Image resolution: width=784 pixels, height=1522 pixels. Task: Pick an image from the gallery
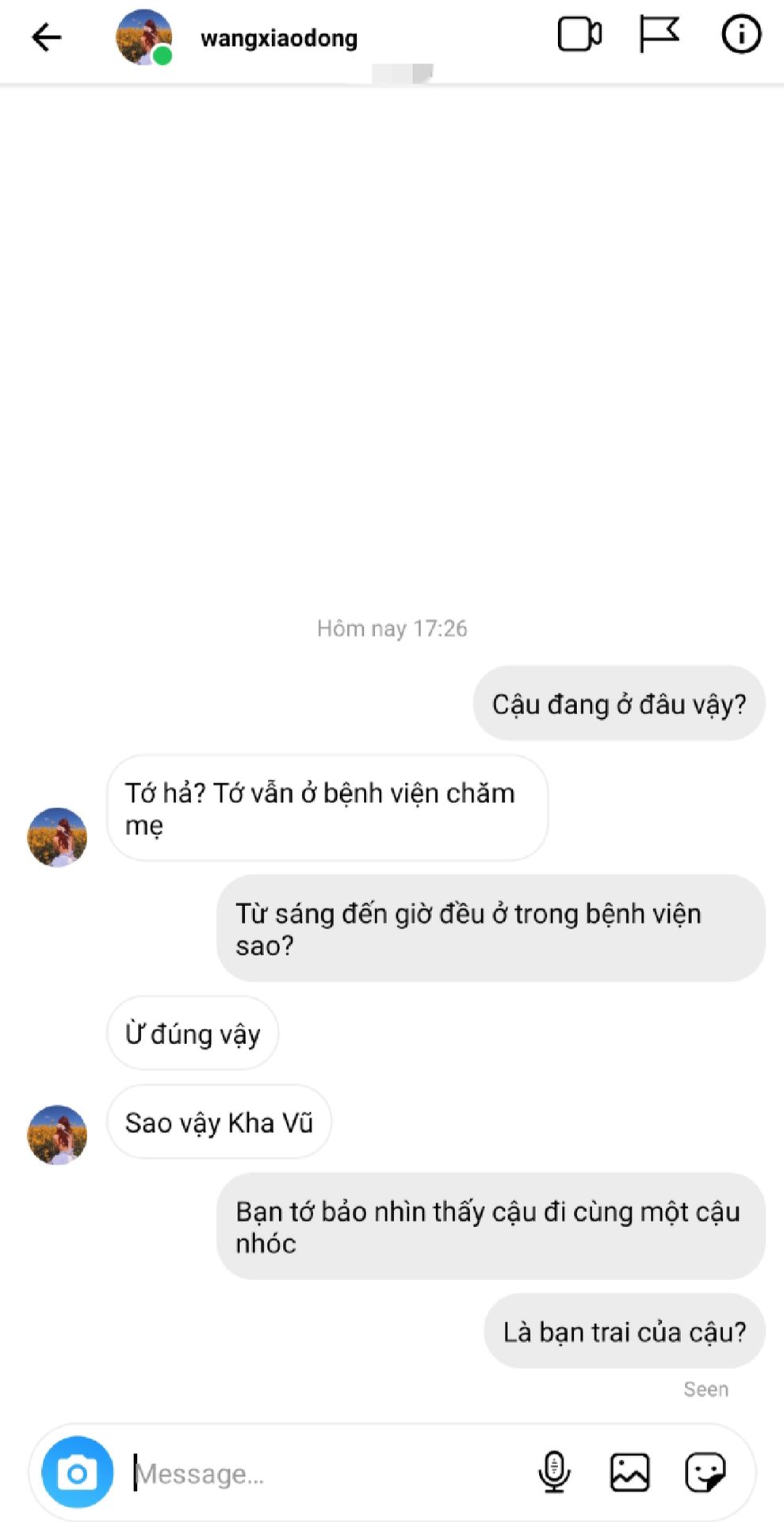(629, 1472)
